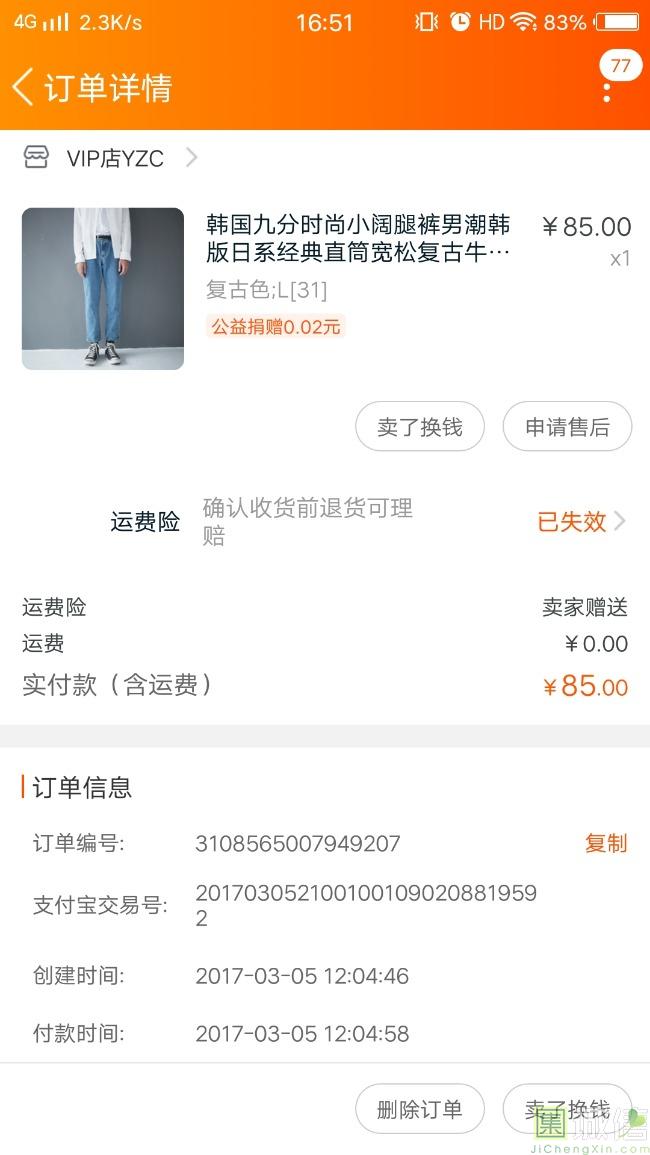Go back from order details

tap(24, 87)
